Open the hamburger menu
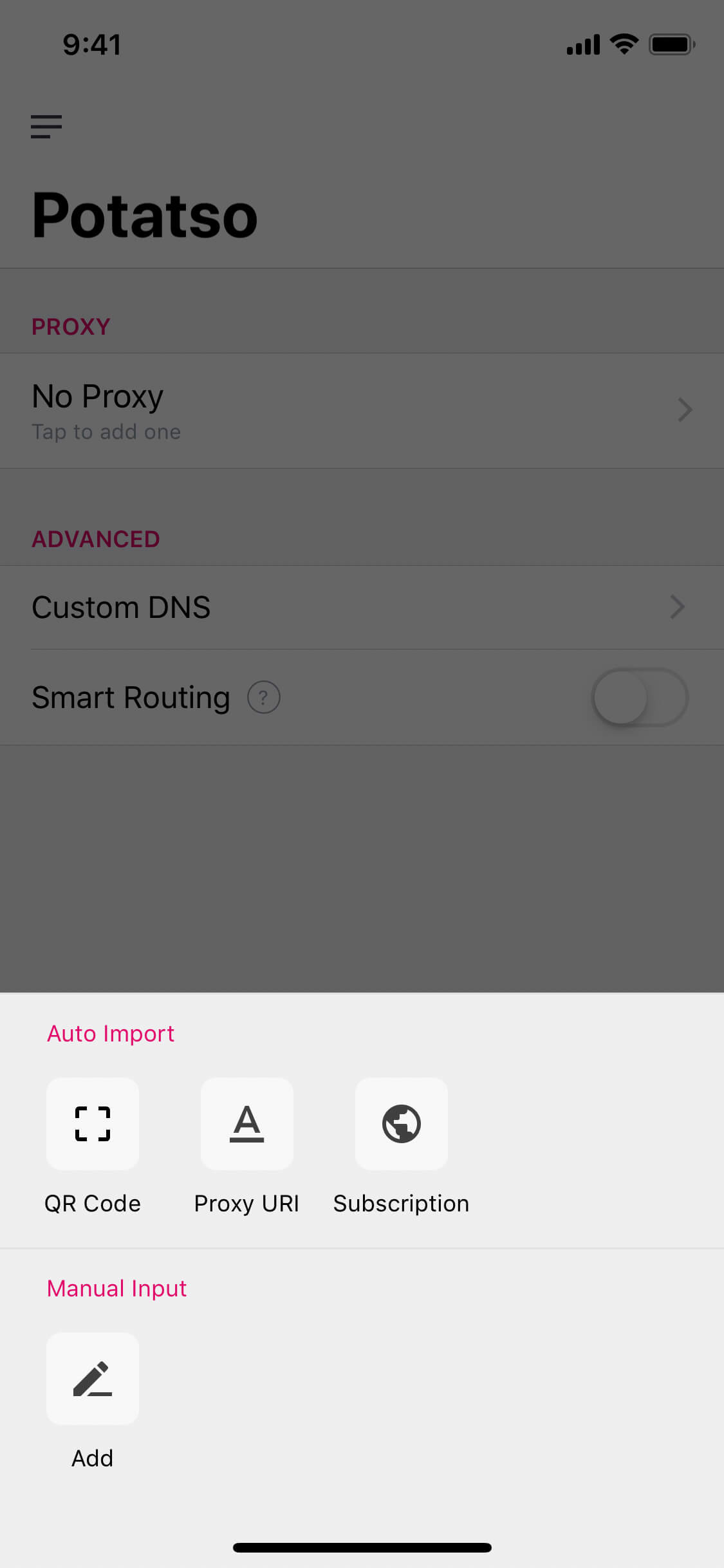The height and width of the screenshot is (1568, 724). pyautogui.click(x=46, y=127)
